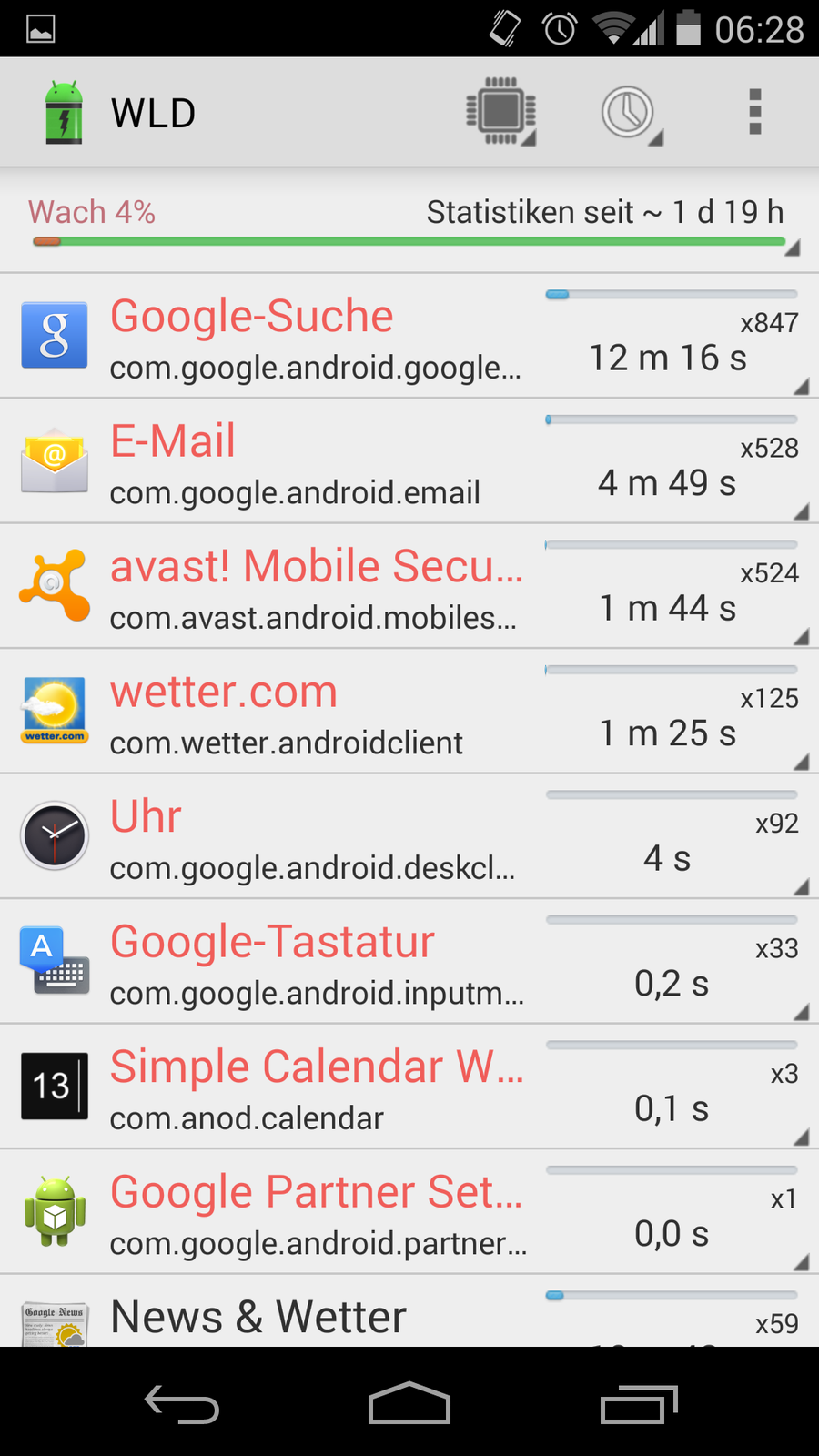The image size is (819, 1456).
Task: Open the CPU/processor dropdown in toolbar
Action: click(x=500, y=112)
